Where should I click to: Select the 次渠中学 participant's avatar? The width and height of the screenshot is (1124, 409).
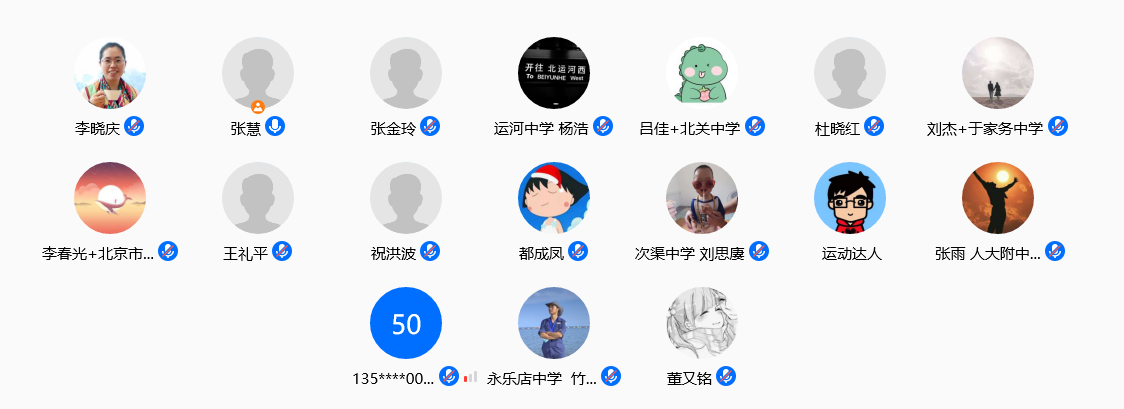tap(702, 198)
